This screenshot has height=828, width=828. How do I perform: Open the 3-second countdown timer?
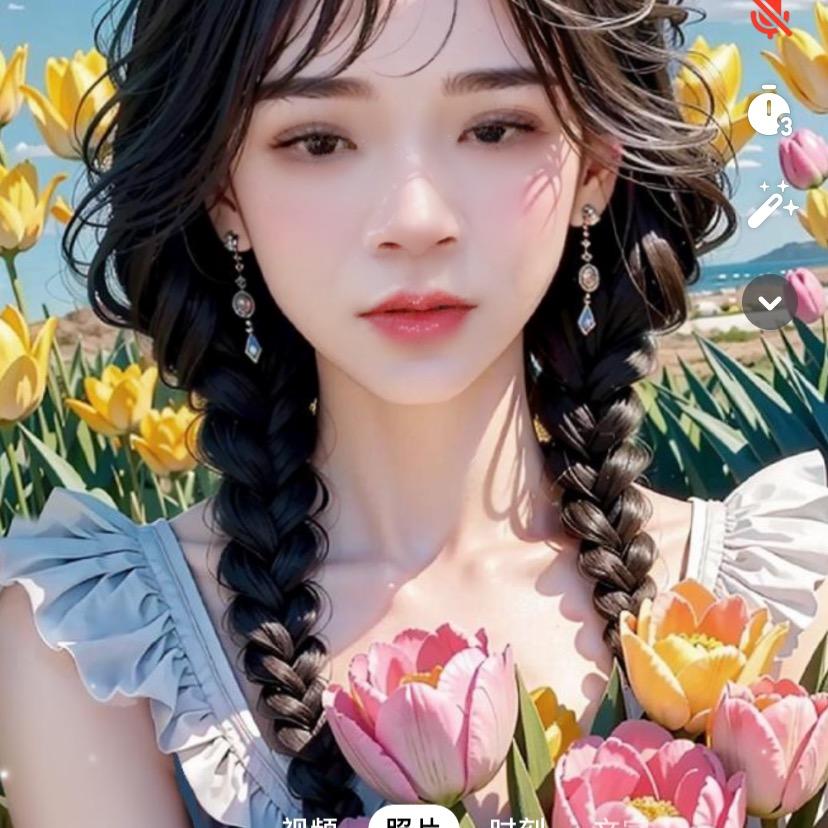coord(770,110)
